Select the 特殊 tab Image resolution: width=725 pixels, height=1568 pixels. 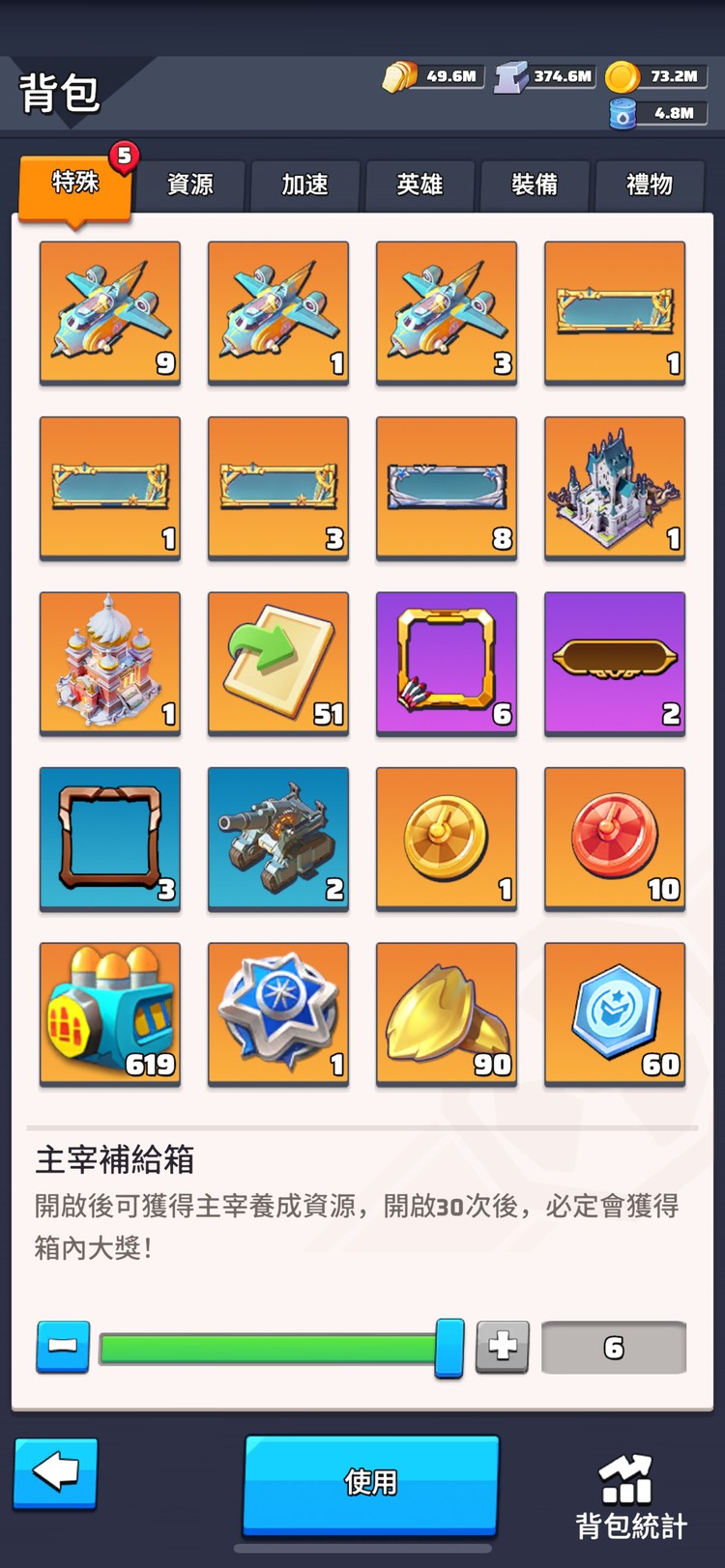point(75,184)
